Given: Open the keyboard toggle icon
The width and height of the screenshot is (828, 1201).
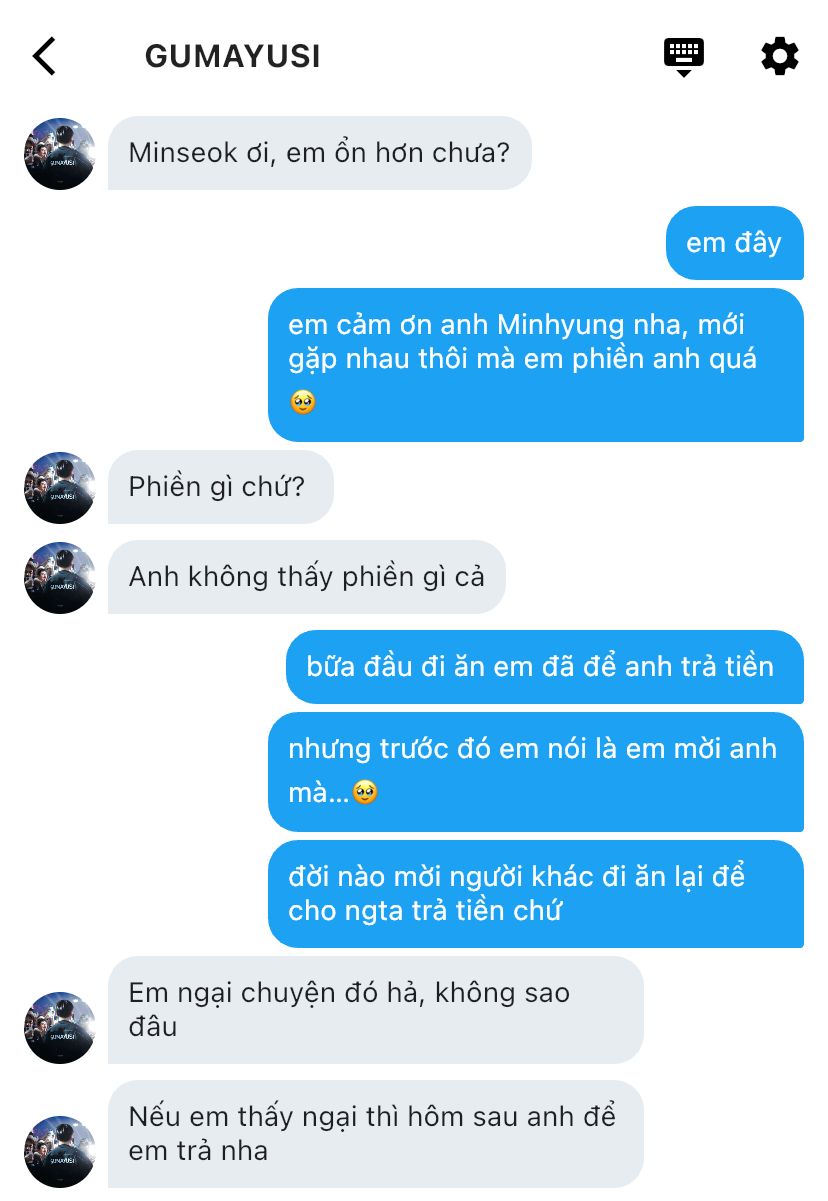Looking at the screenshot, I should 684,55.
